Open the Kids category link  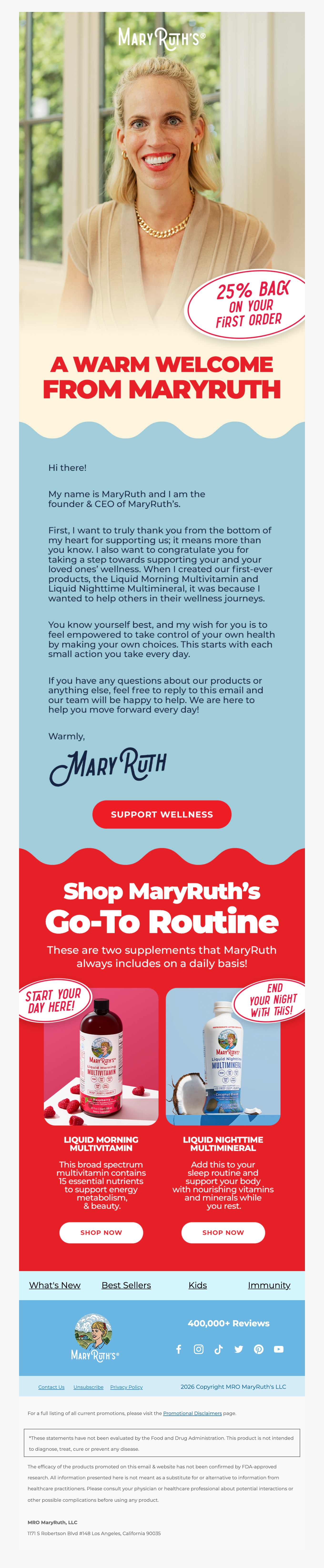[197, 1285]
